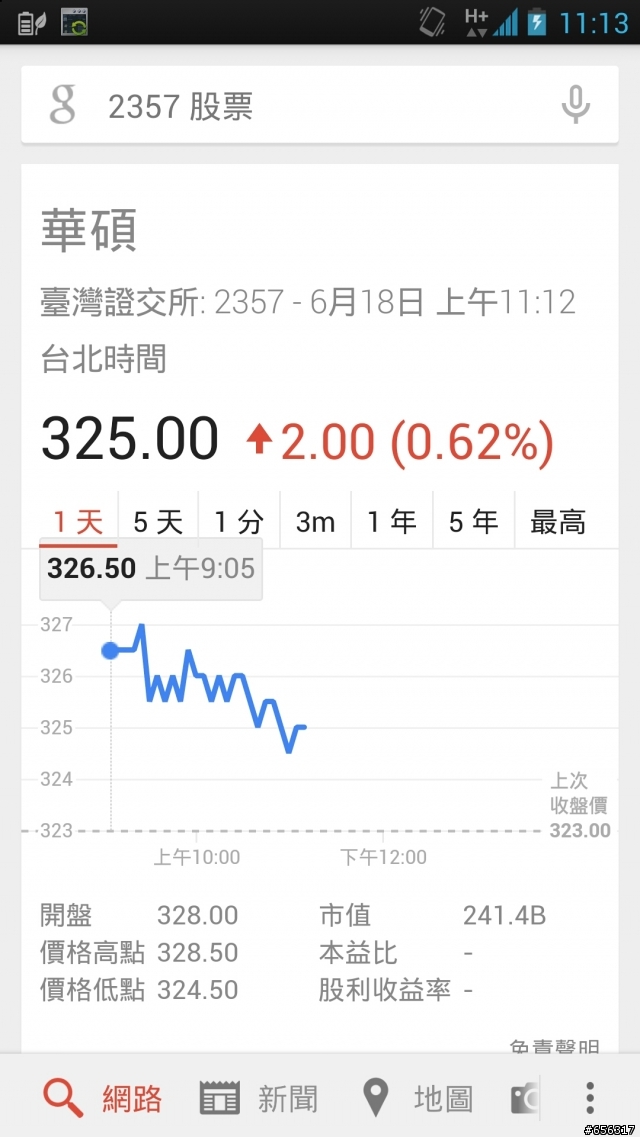Open the 免責聲明 link
Image resolution: width=640 pixels, height=1138 pixels.
(554, 1046)
